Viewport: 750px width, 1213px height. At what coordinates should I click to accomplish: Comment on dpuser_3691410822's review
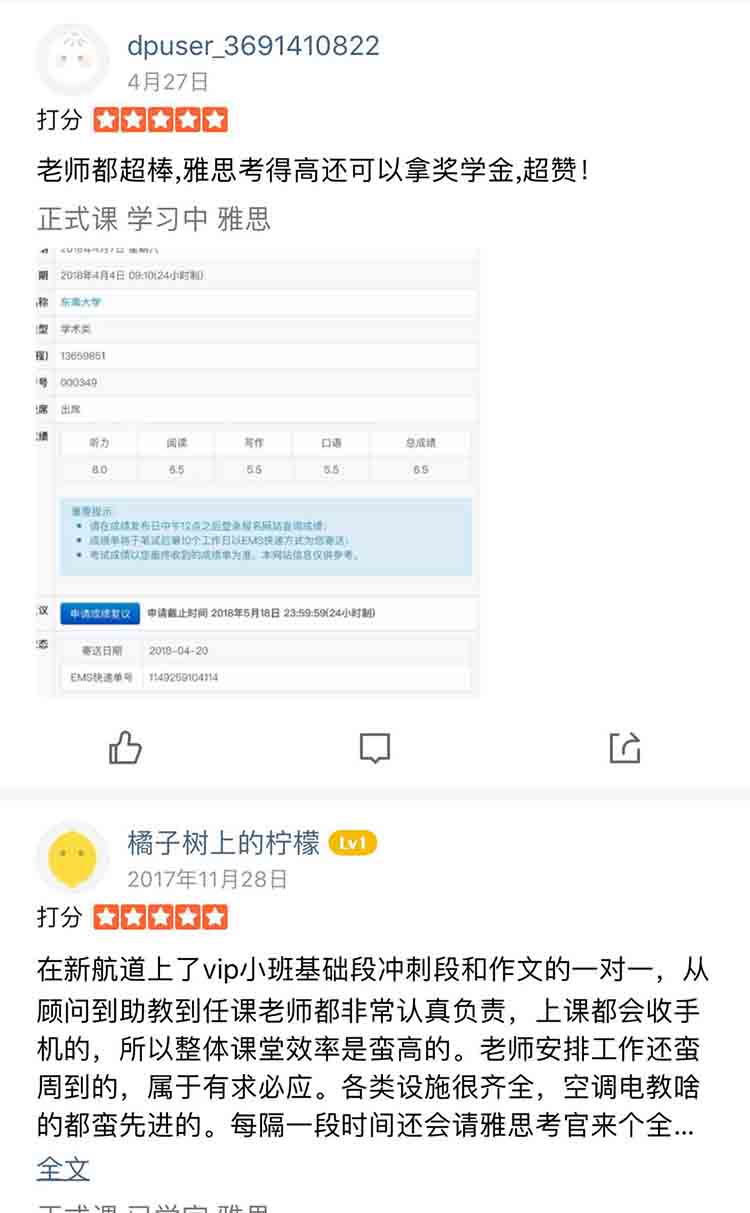pos(375,747)
